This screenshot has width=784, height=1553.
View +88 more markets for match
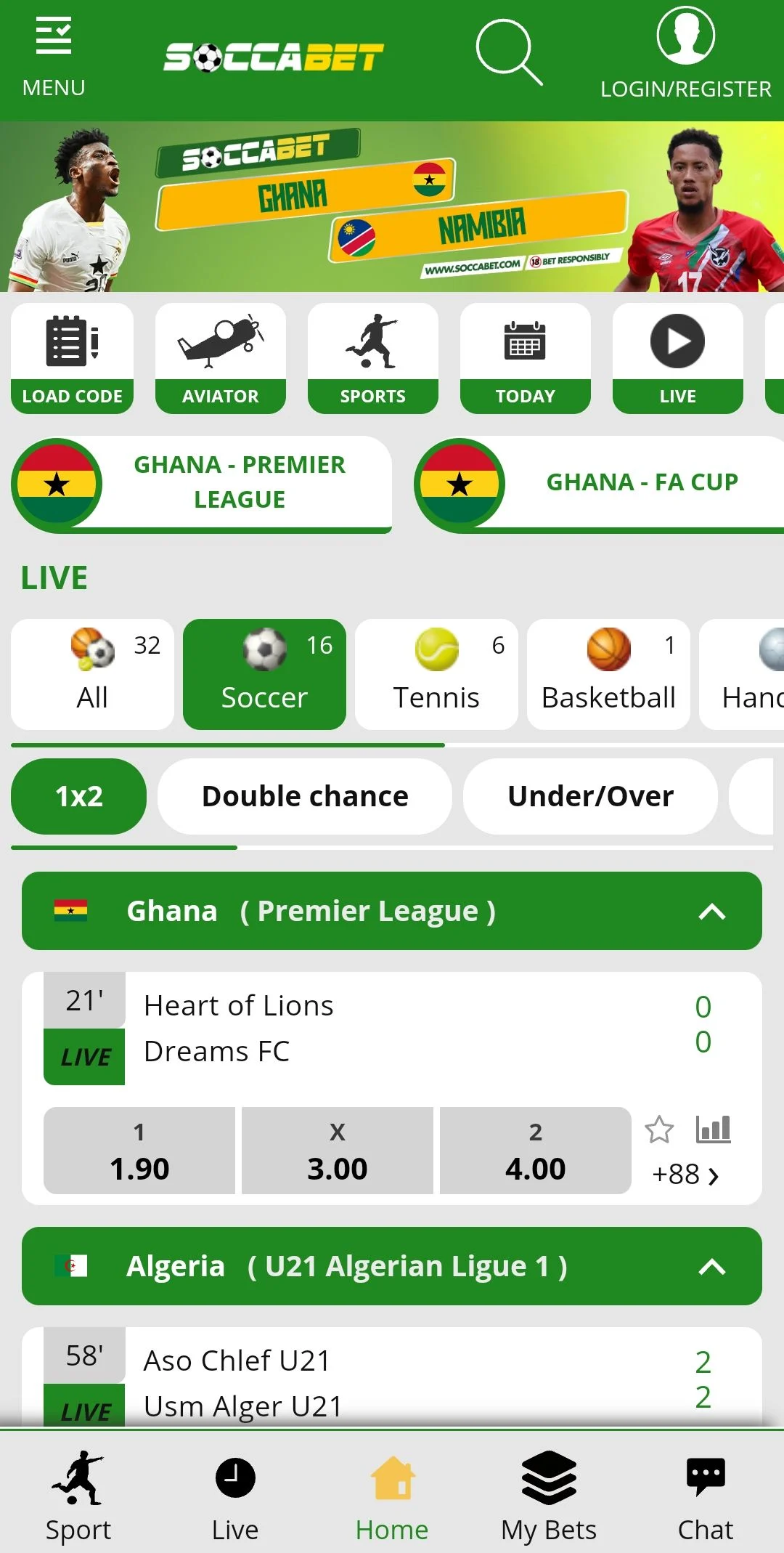[685, 1175]
